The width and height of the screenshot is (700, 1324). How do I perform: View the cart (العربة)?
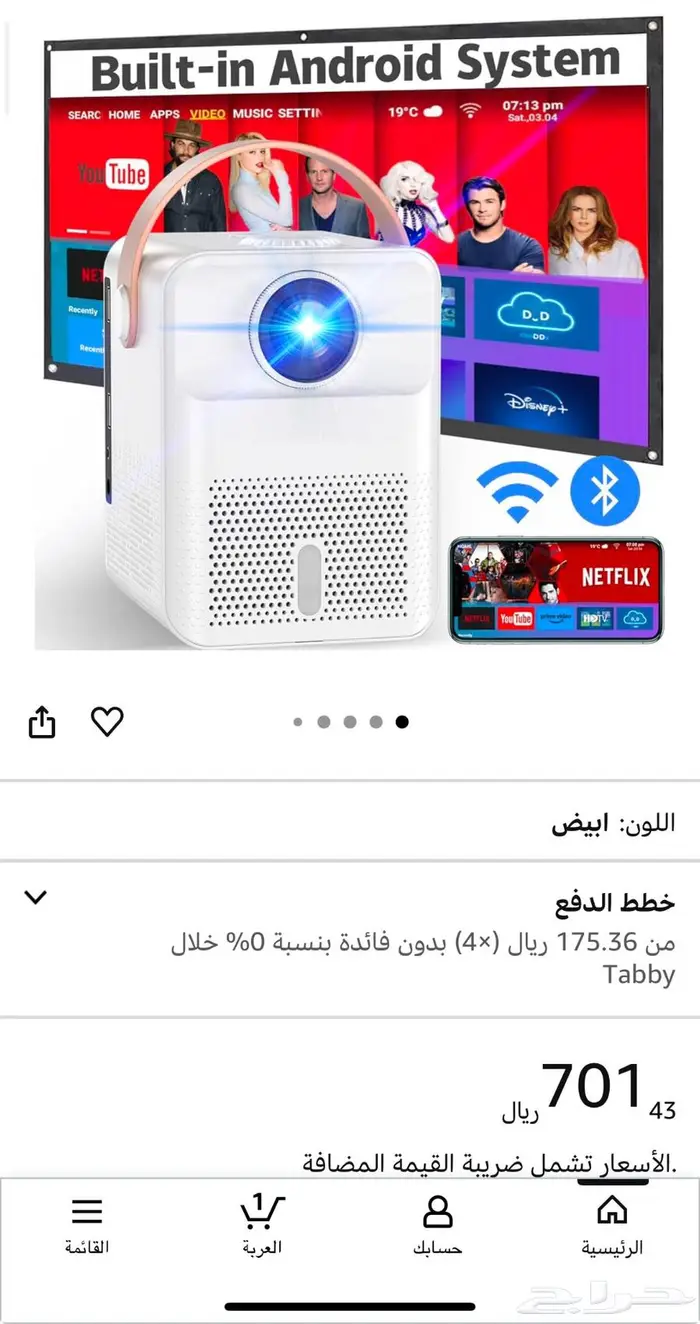(x=262, y=1224)
